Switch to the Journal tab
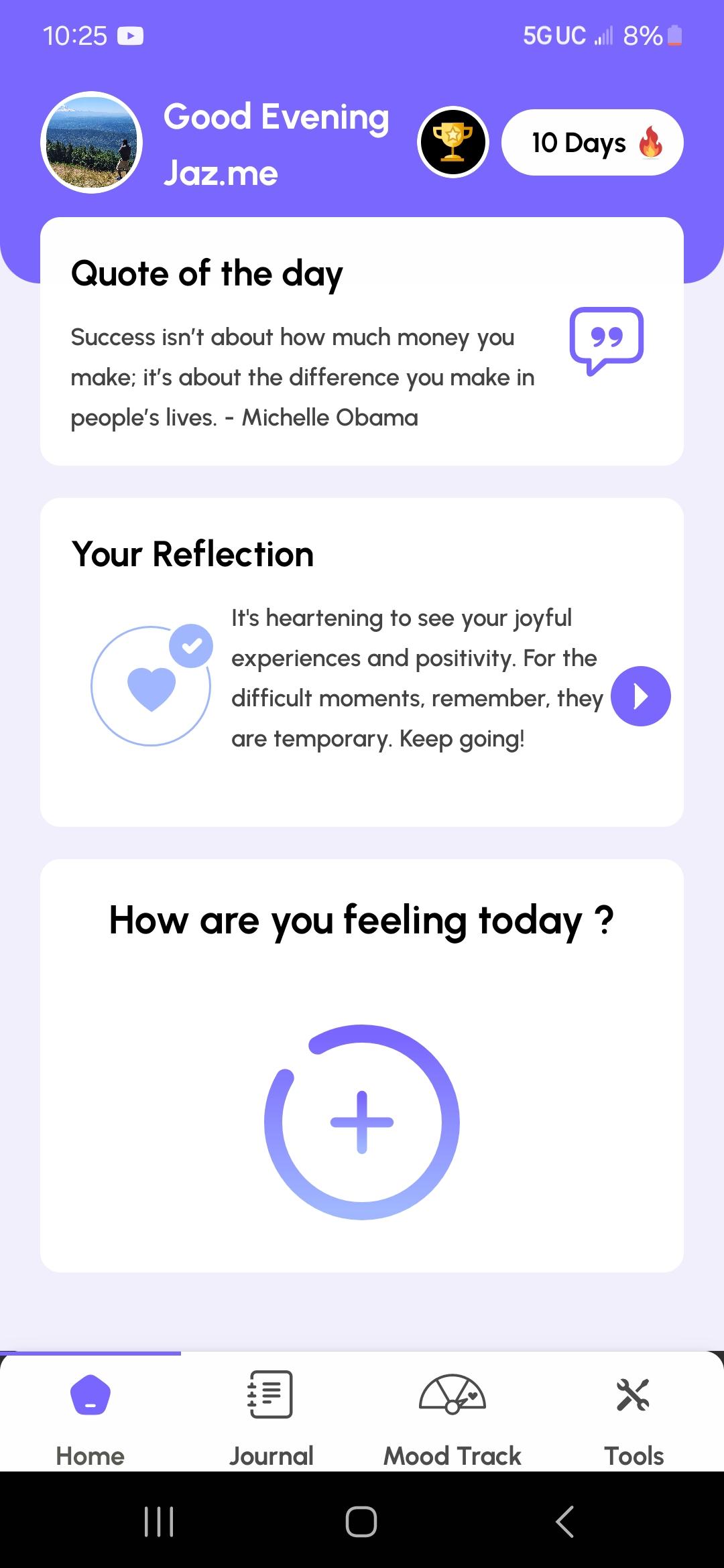724x1568 pixels. [x=271, y=1413]
